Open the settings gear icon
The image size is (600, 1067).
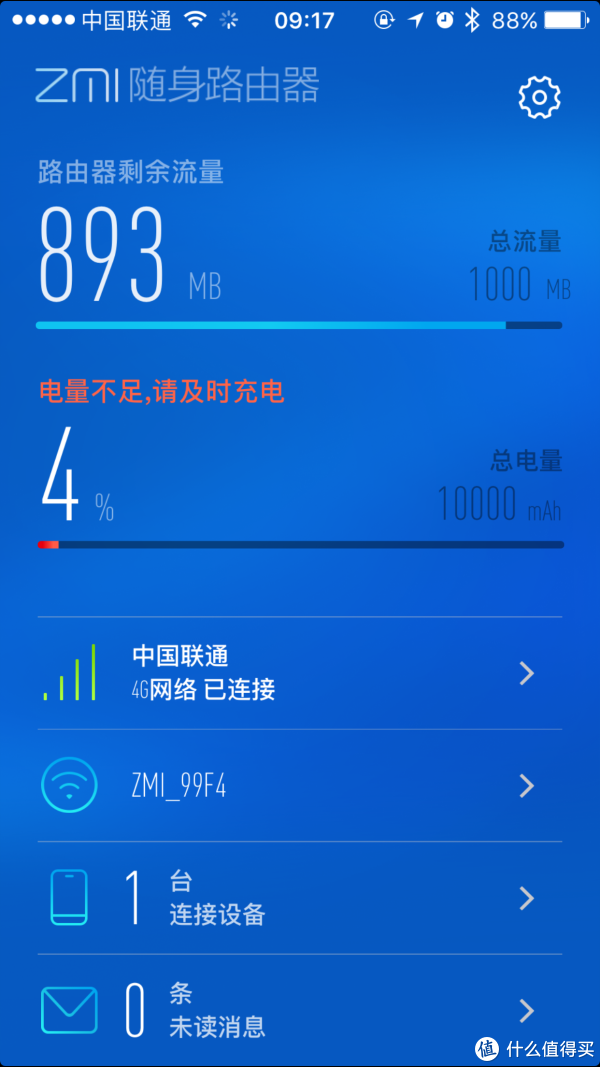click(539, 97)
